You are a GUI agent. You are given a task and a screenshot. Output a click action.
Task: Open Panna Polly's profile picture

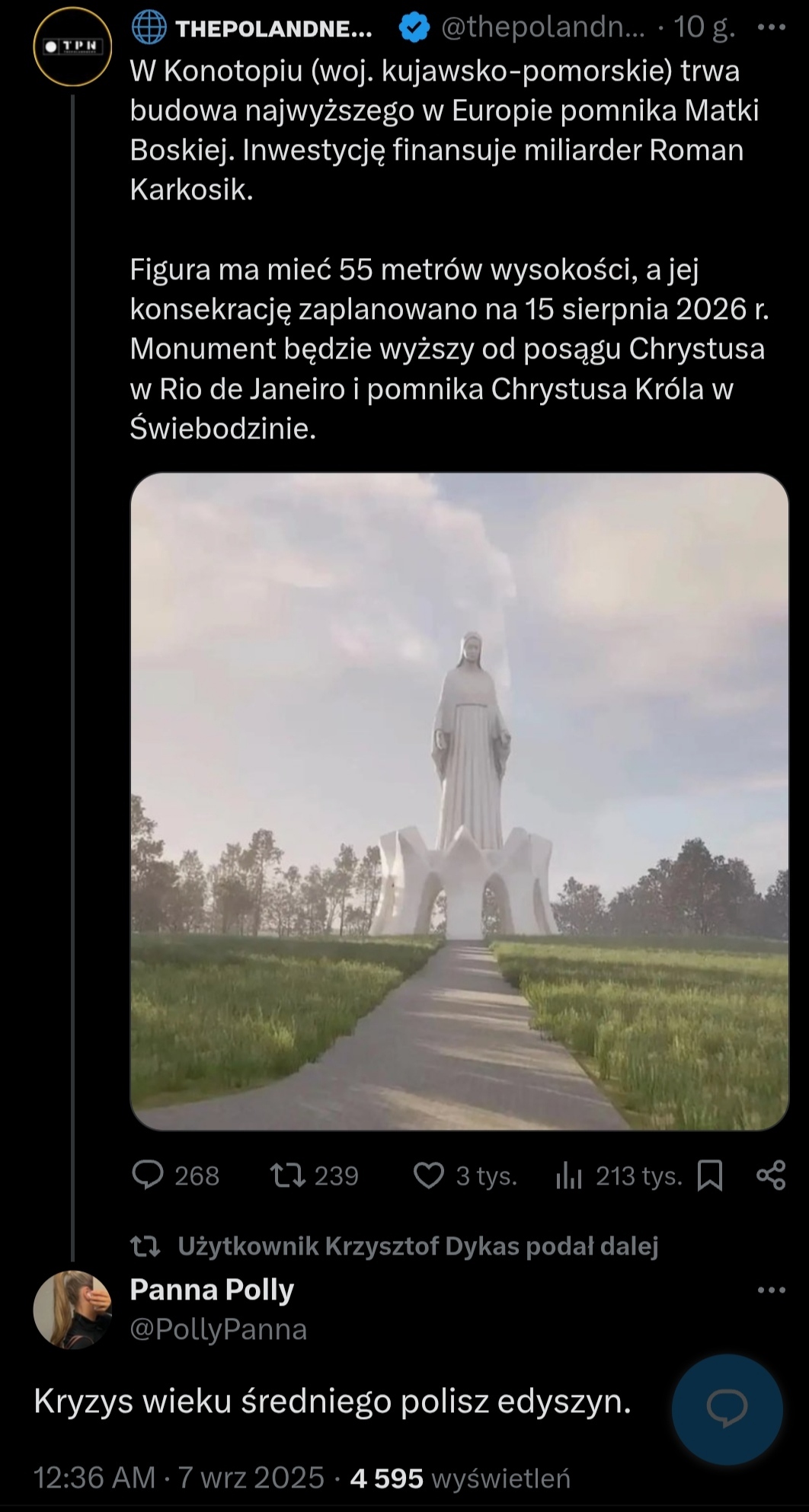(x=72, y=1309)
